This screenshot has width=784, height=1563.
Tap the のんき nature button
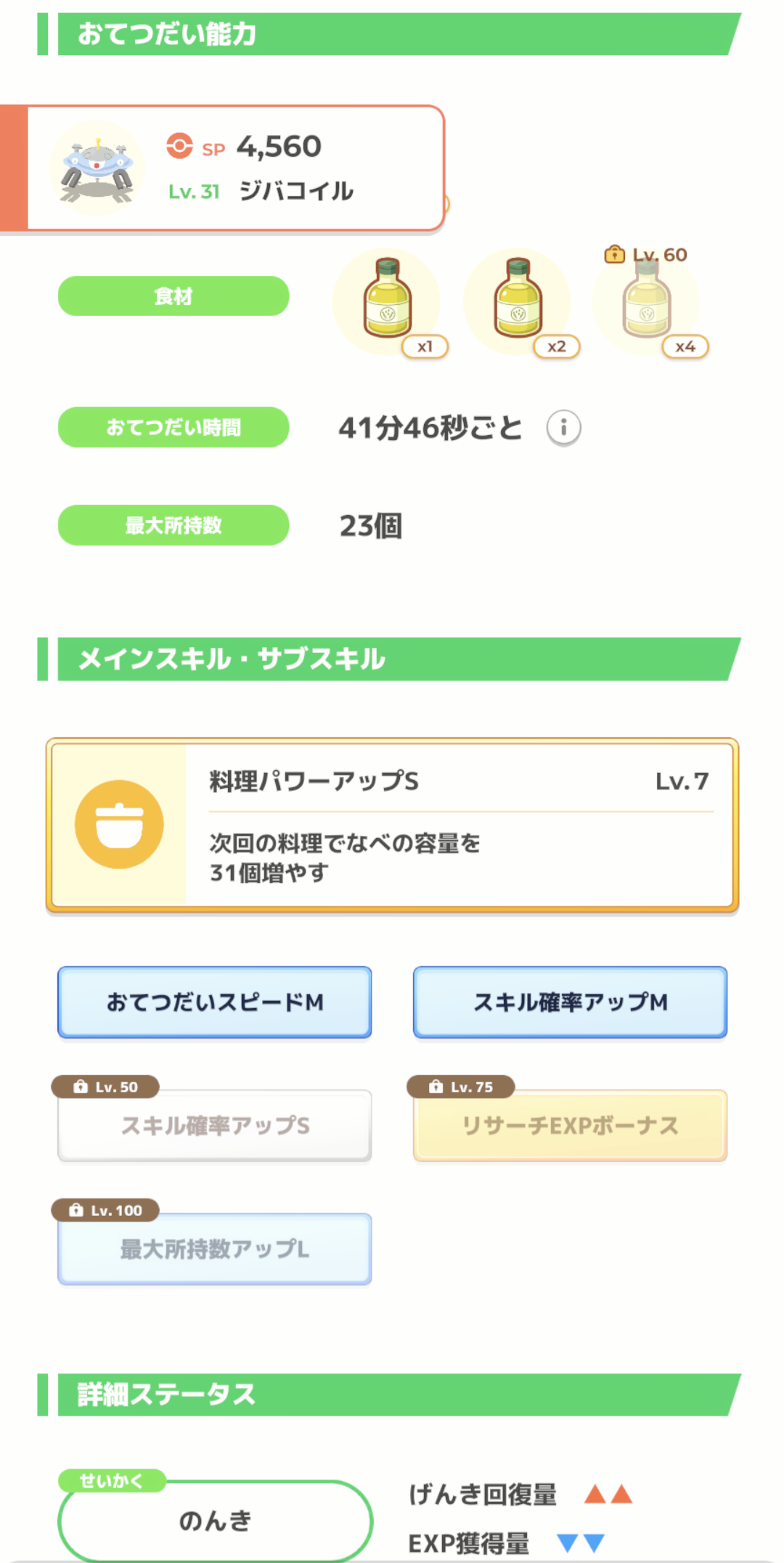(x=215, y=1520)
